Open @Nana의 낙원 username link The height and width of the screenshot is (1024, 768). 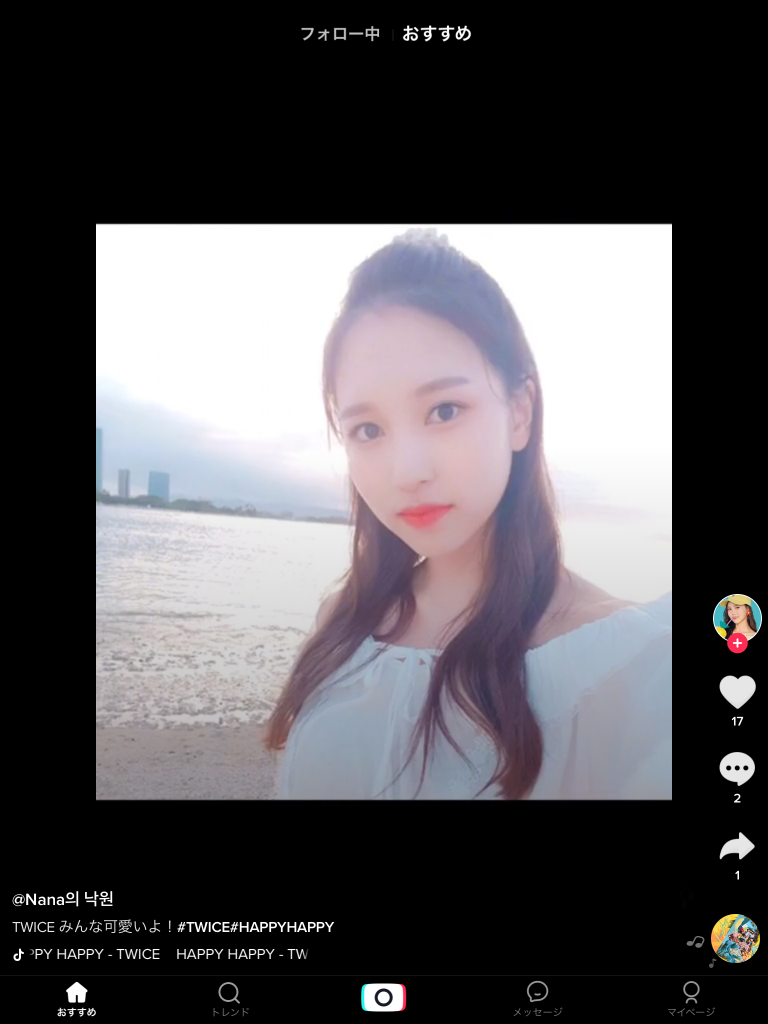click(x=63, y=899)
